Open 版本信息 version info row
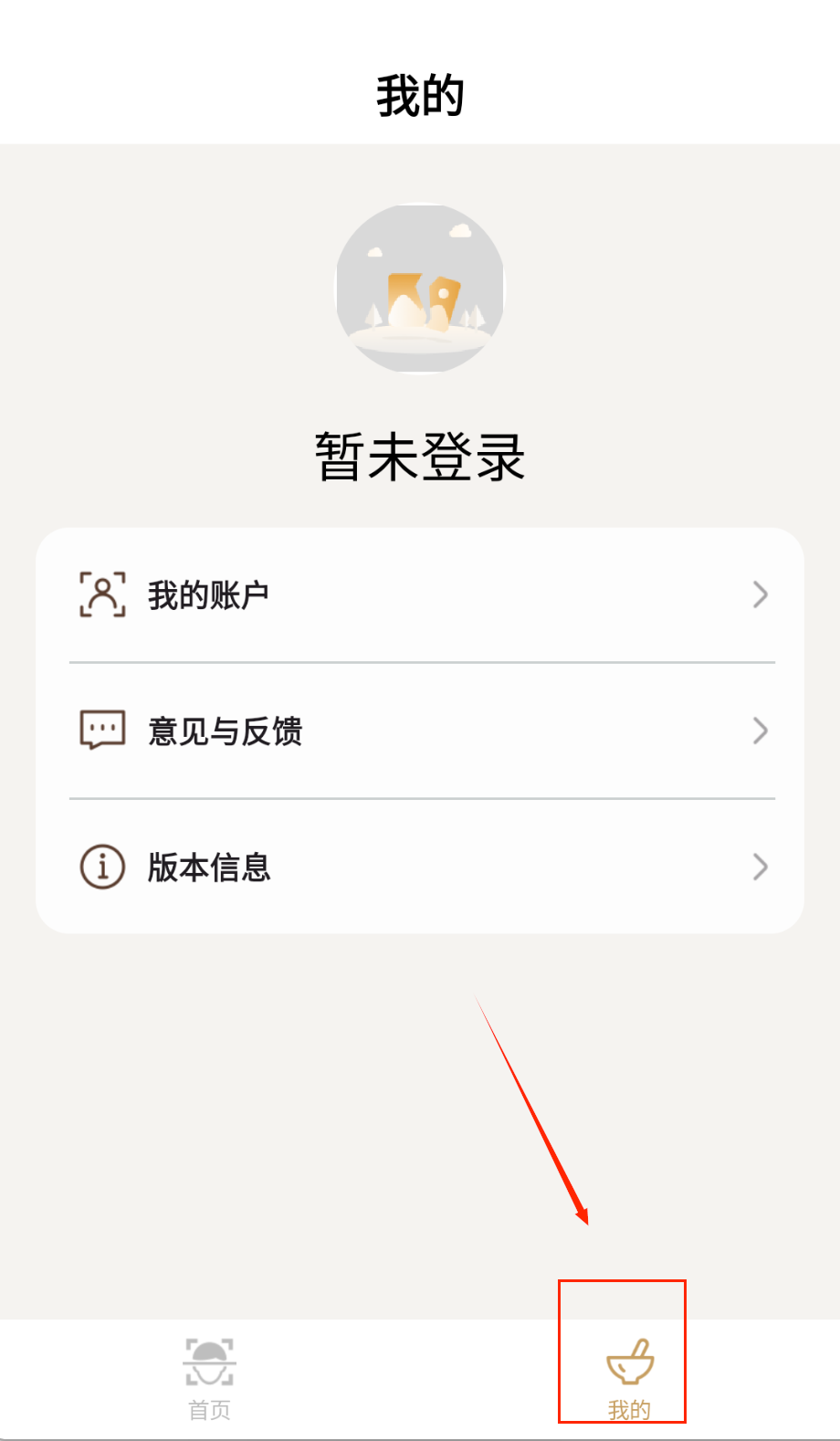 tap(420, 867)
